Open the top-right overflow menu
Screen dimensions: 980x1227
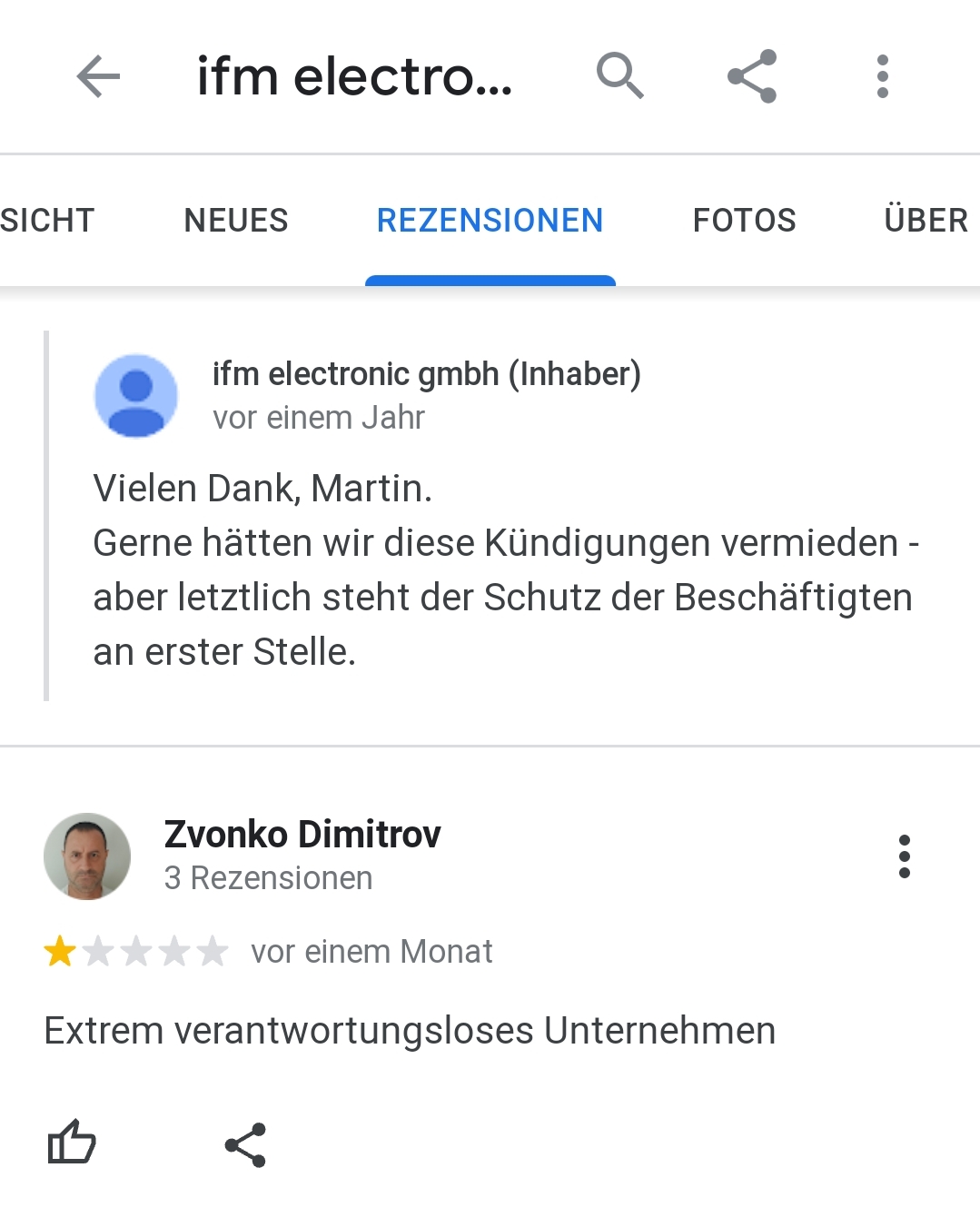click(882, 76)
